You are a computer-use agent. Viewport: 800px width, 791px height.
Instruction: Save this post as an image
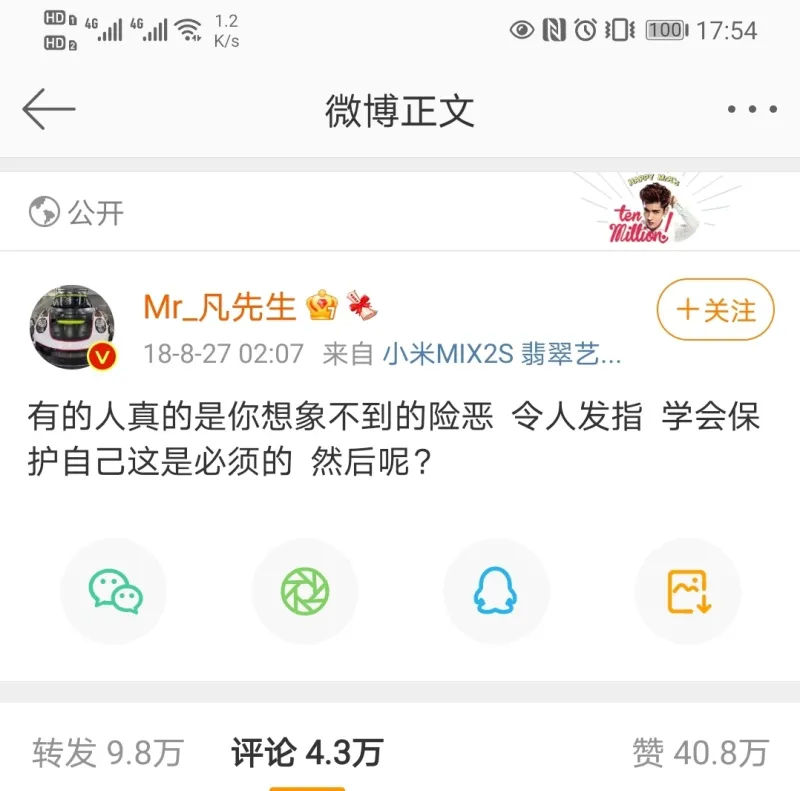click(x=688, y=591)
